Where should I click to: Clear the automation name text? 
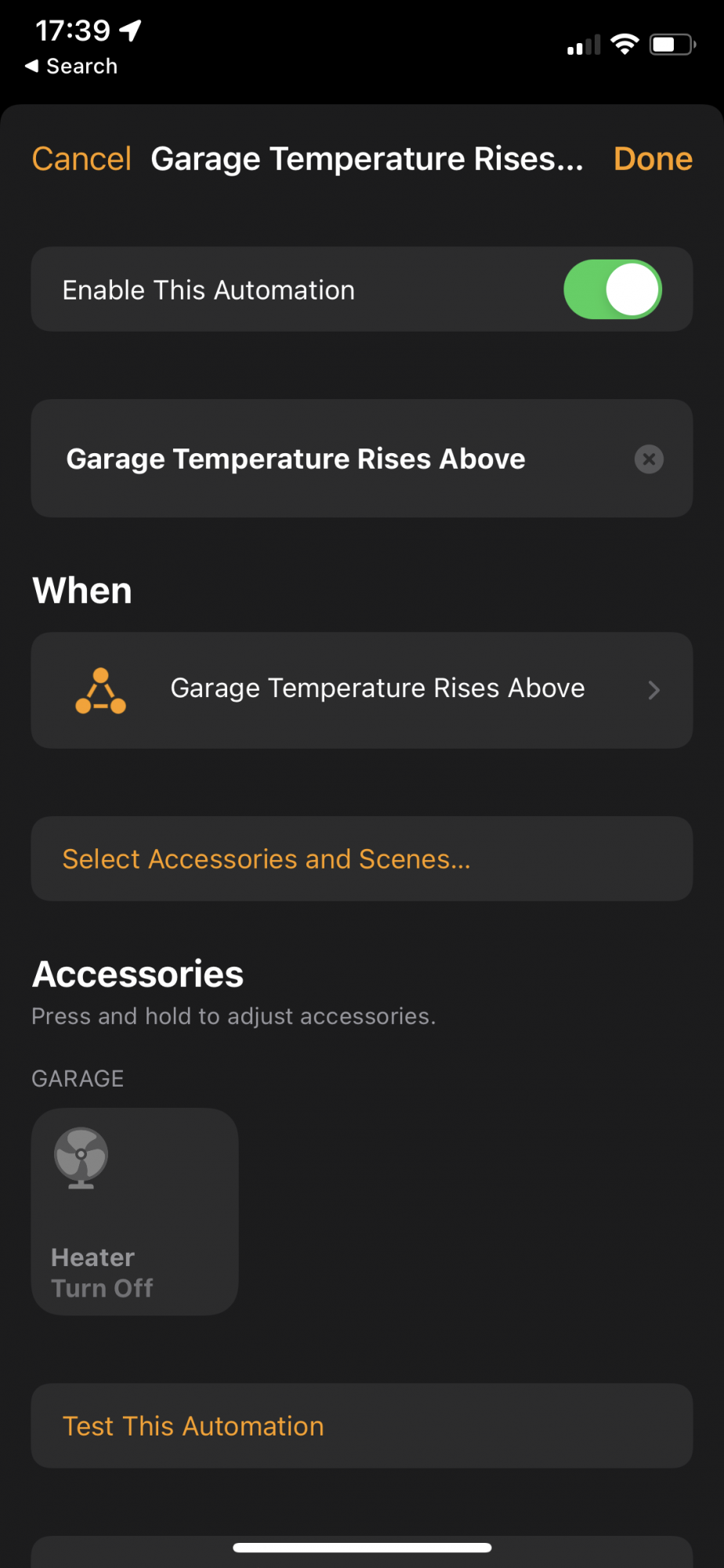click(649, 459)
